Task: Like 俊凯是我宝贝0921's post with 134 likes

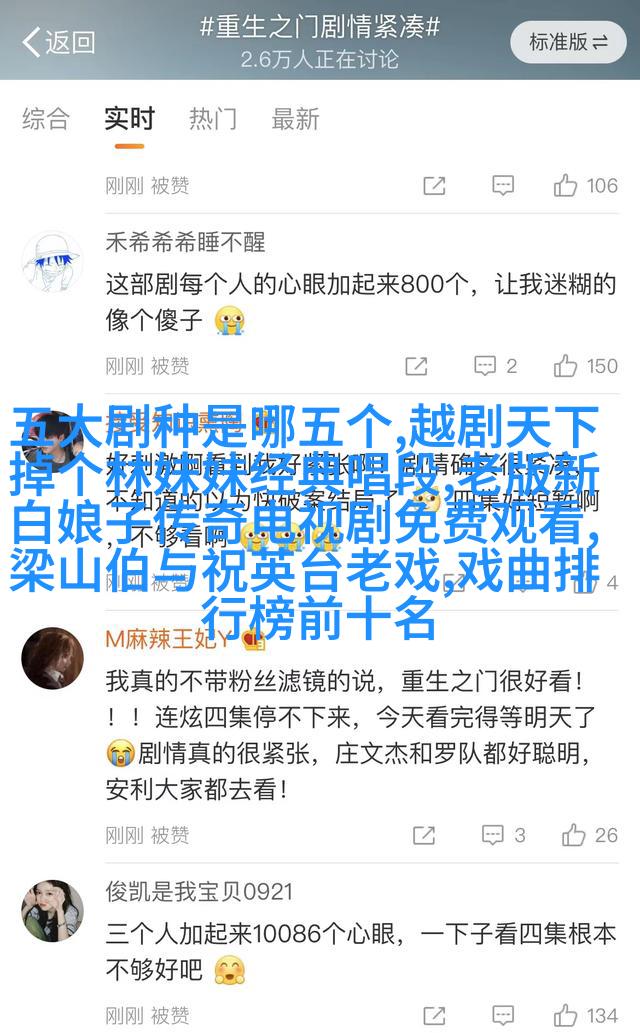Action: 586,1015
